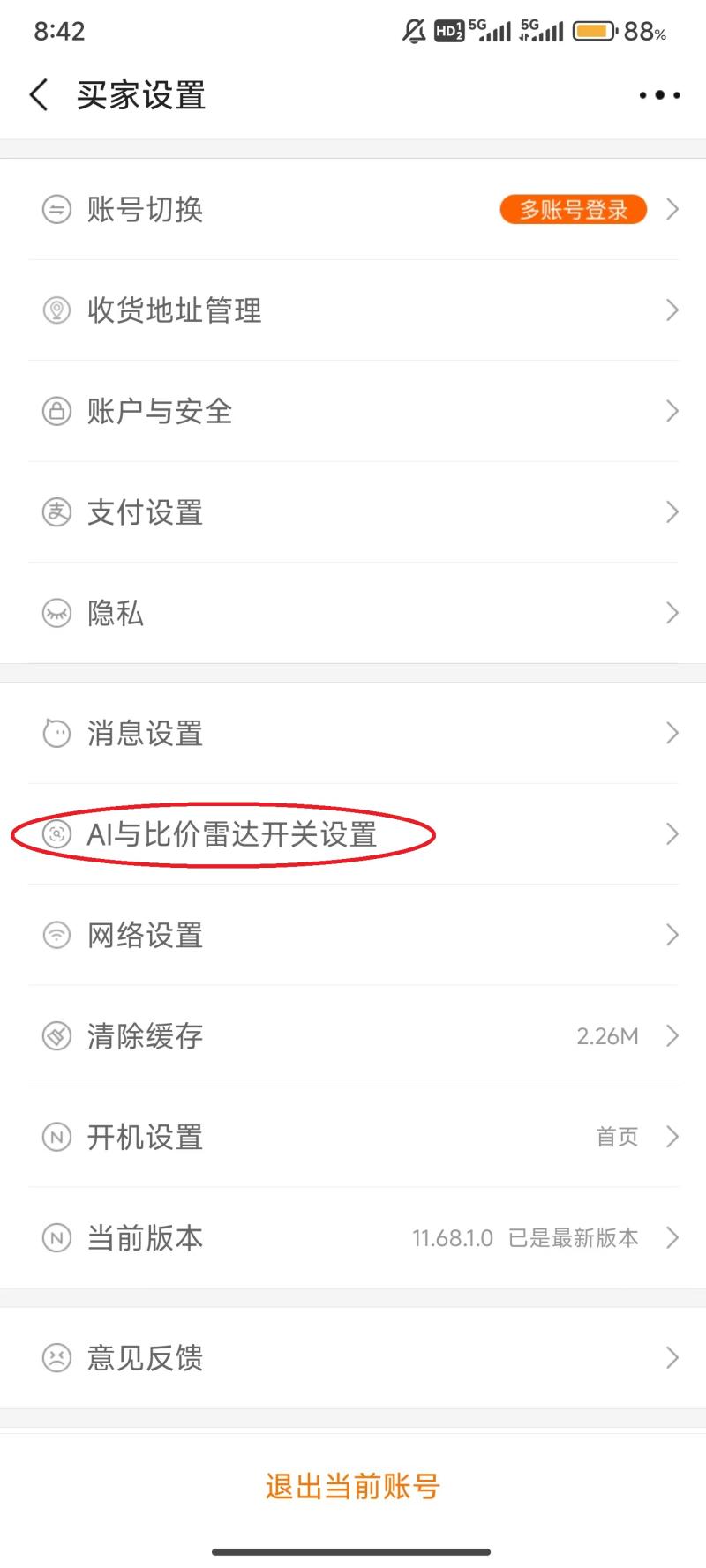
Task: Tap 首页 beside 开机设置
Action: click(617, 1137)
